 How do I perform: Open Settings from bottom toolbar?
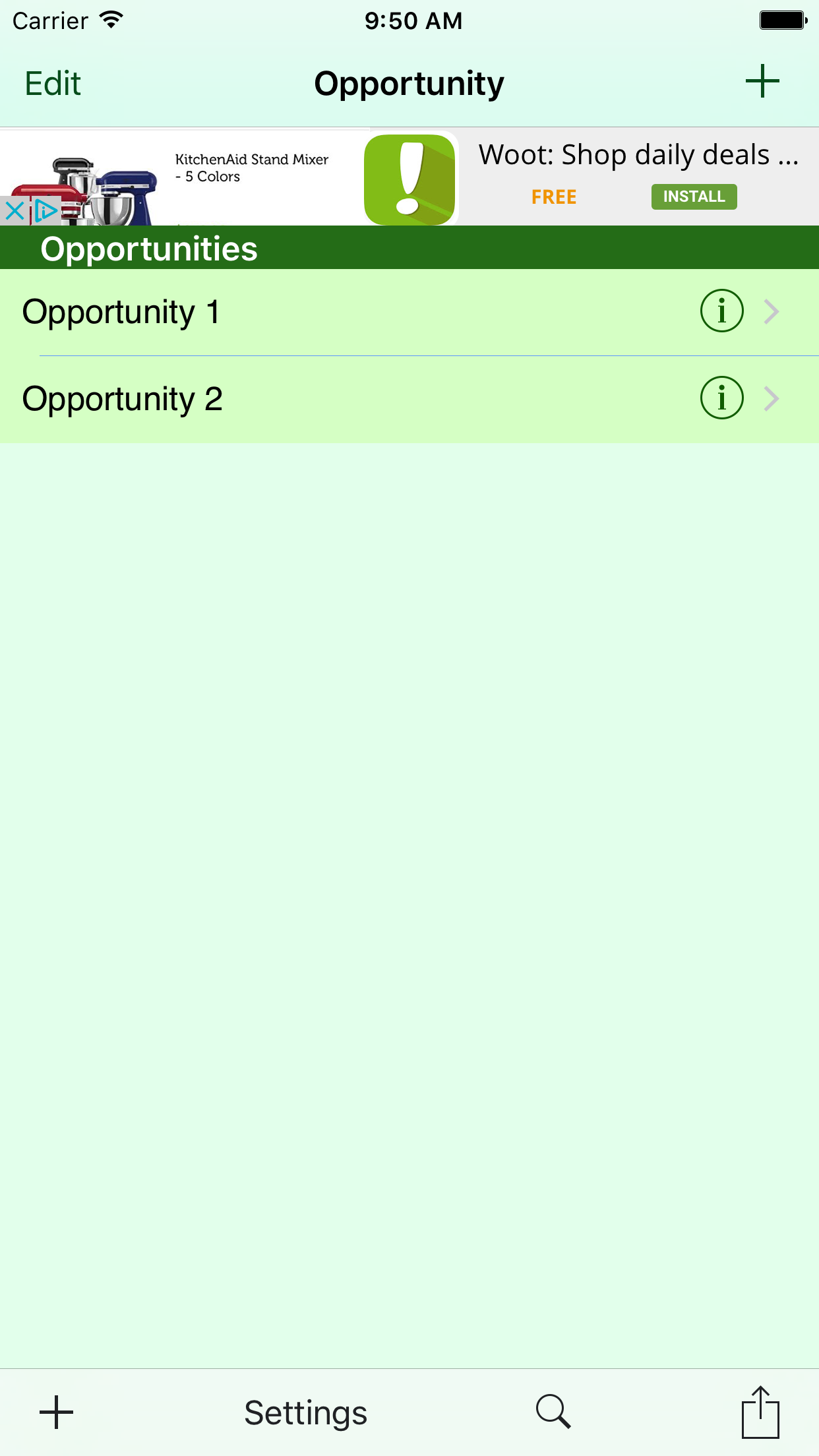click(305, 1413)
